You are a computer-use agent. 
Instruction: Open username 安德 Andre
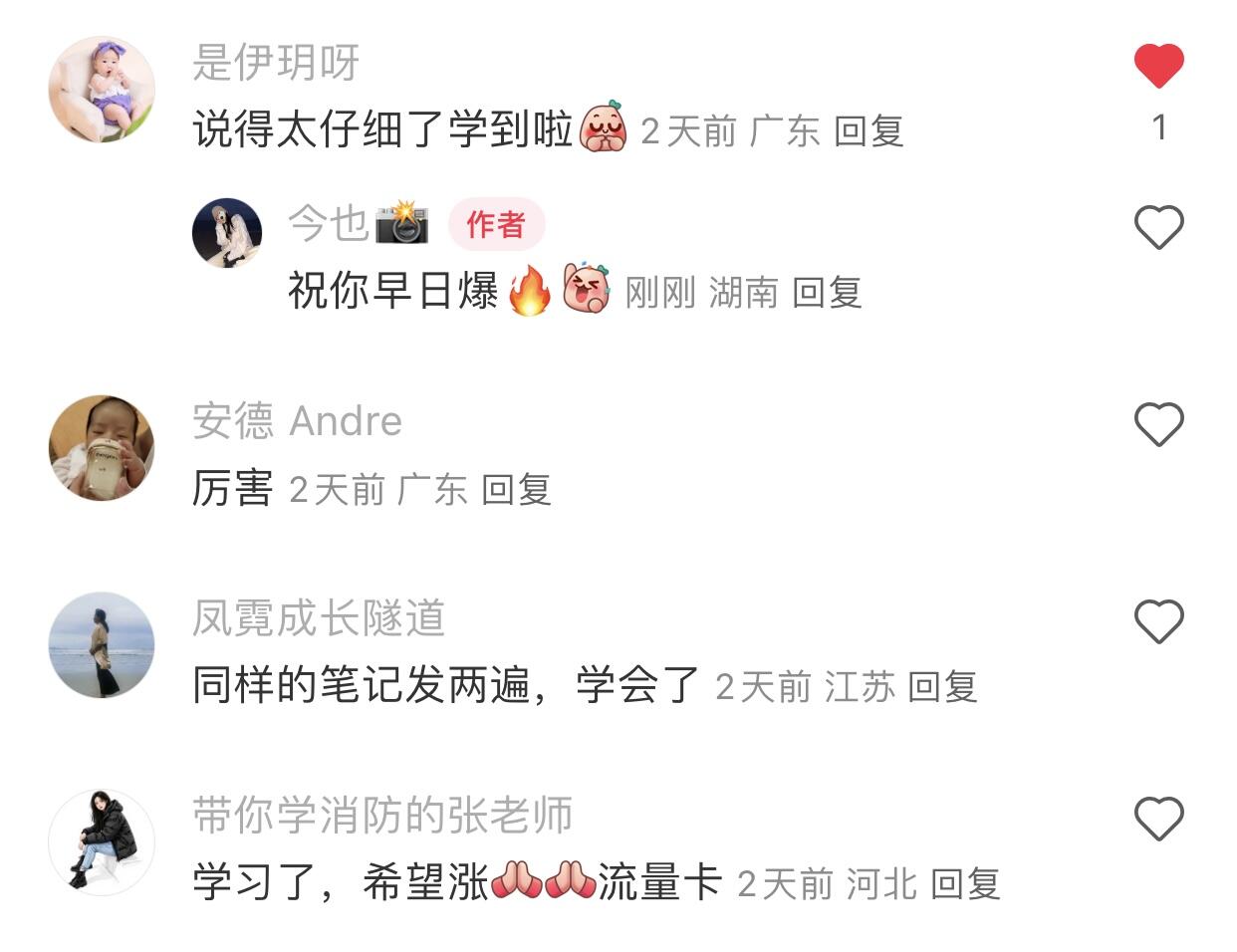pos(297,421)
